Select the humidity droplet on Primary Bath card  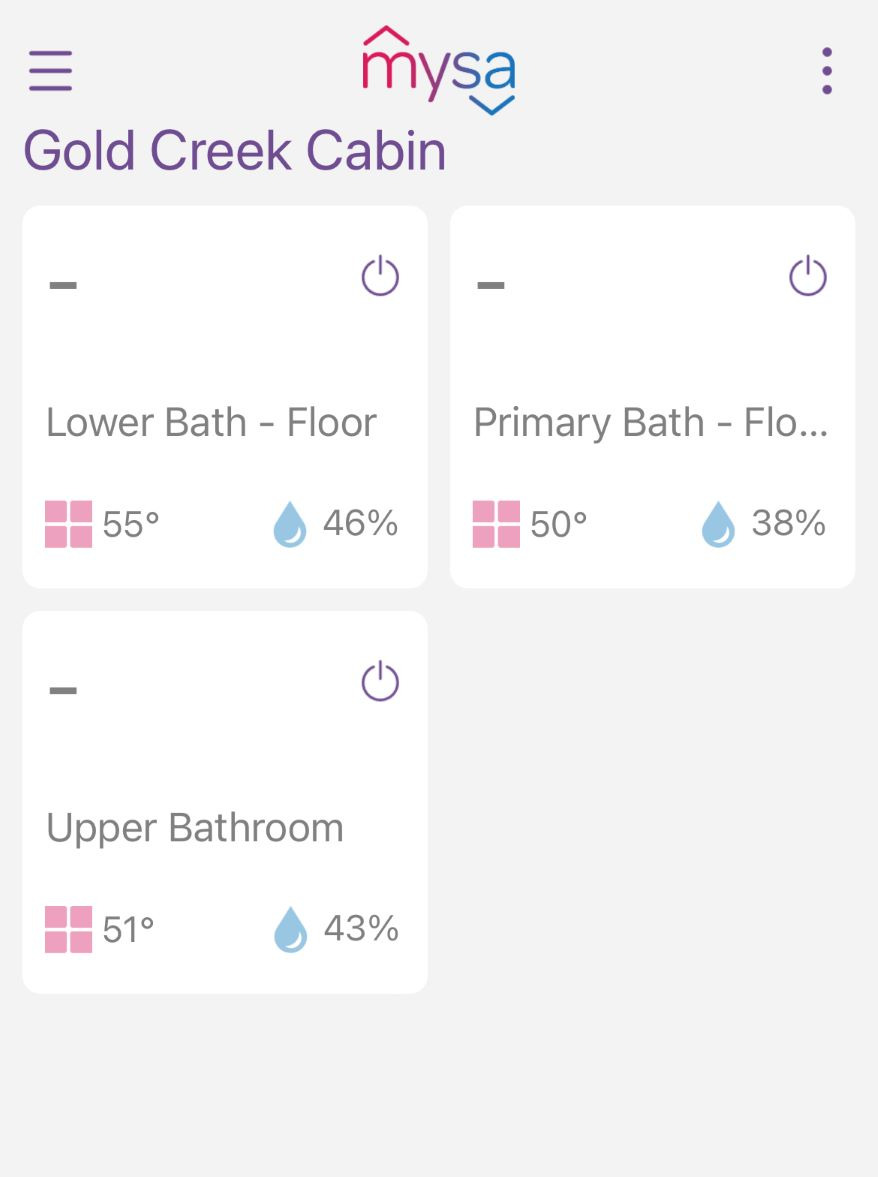[717, 521]
